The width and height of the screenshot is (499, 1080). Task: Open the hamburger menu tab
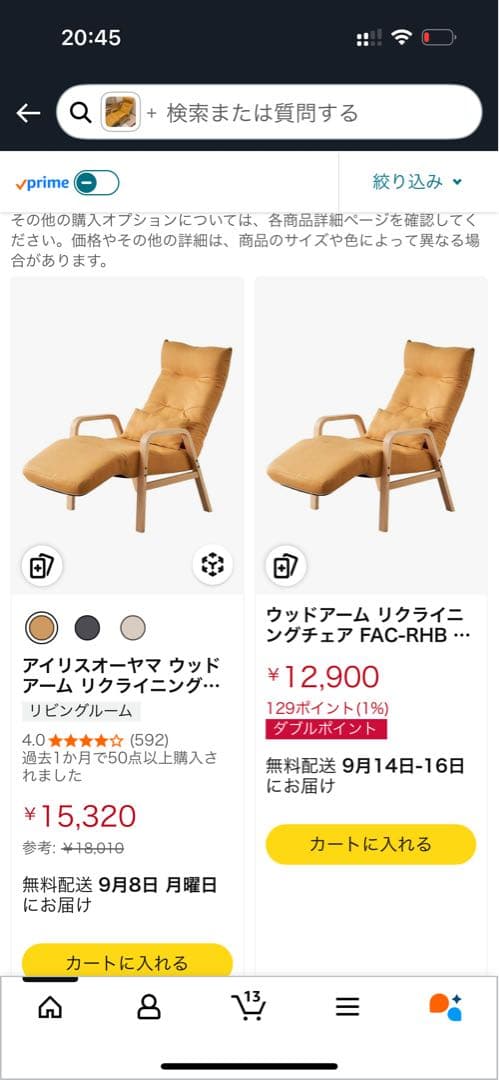(x=348, y=1007)
